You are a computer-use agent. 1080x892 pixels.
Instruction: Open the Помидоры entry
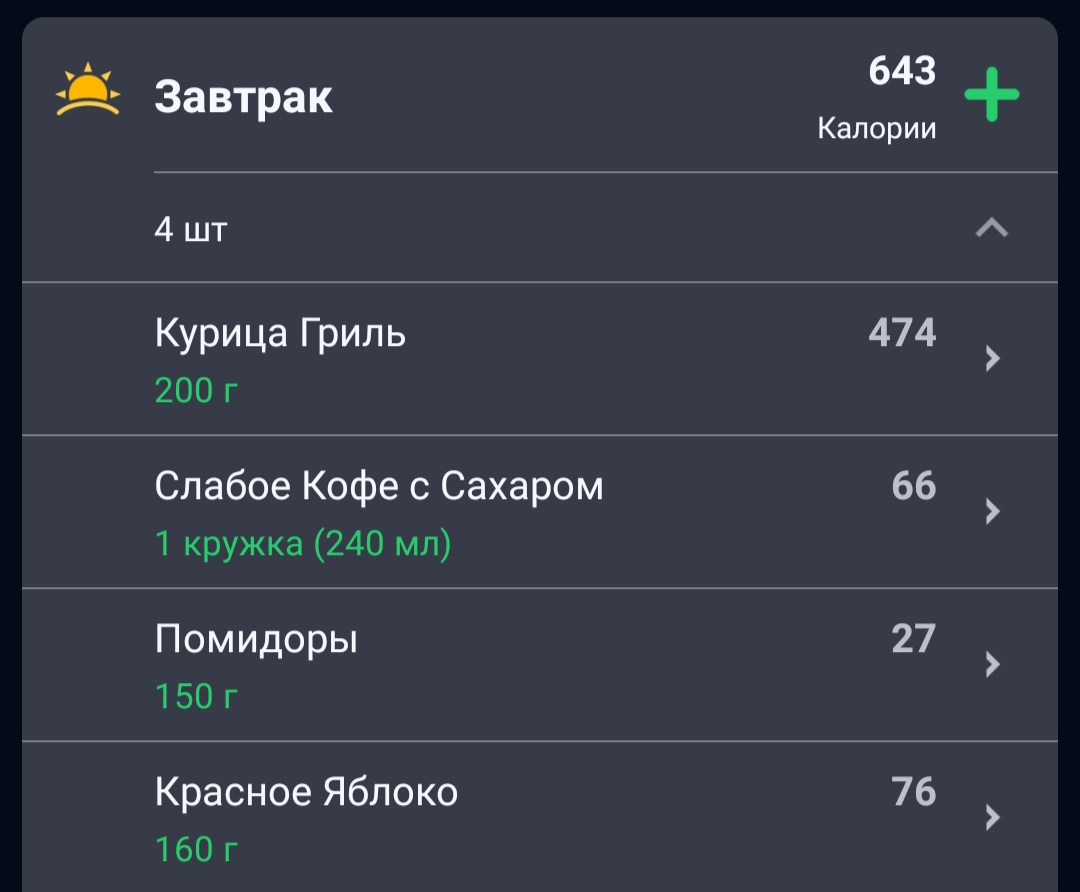[x=540, y=665]
